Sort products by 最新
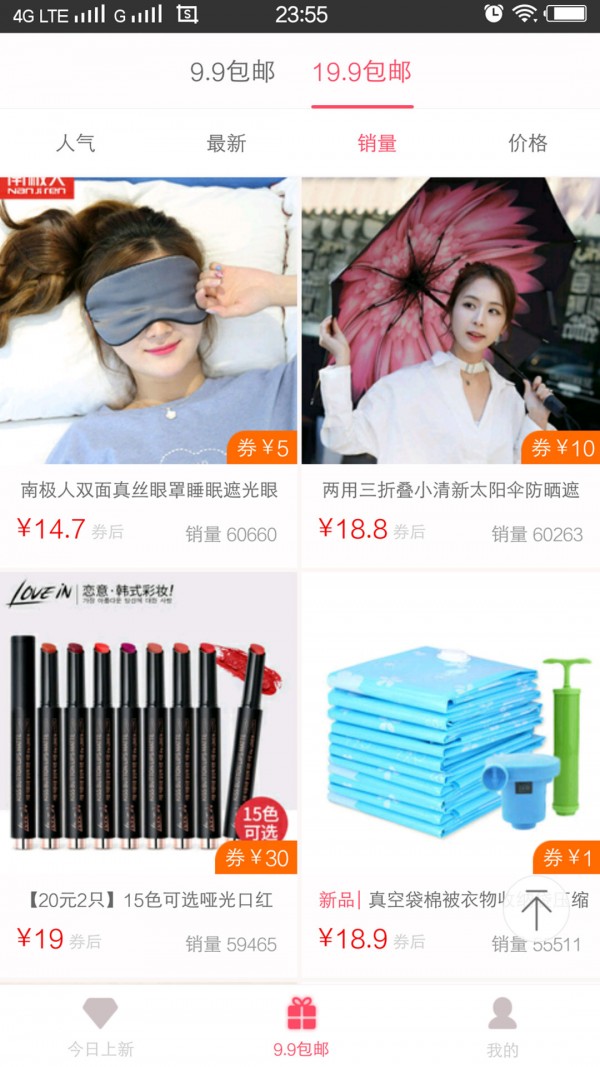This screenshot has height=1067, width=600. click(226, 143)
